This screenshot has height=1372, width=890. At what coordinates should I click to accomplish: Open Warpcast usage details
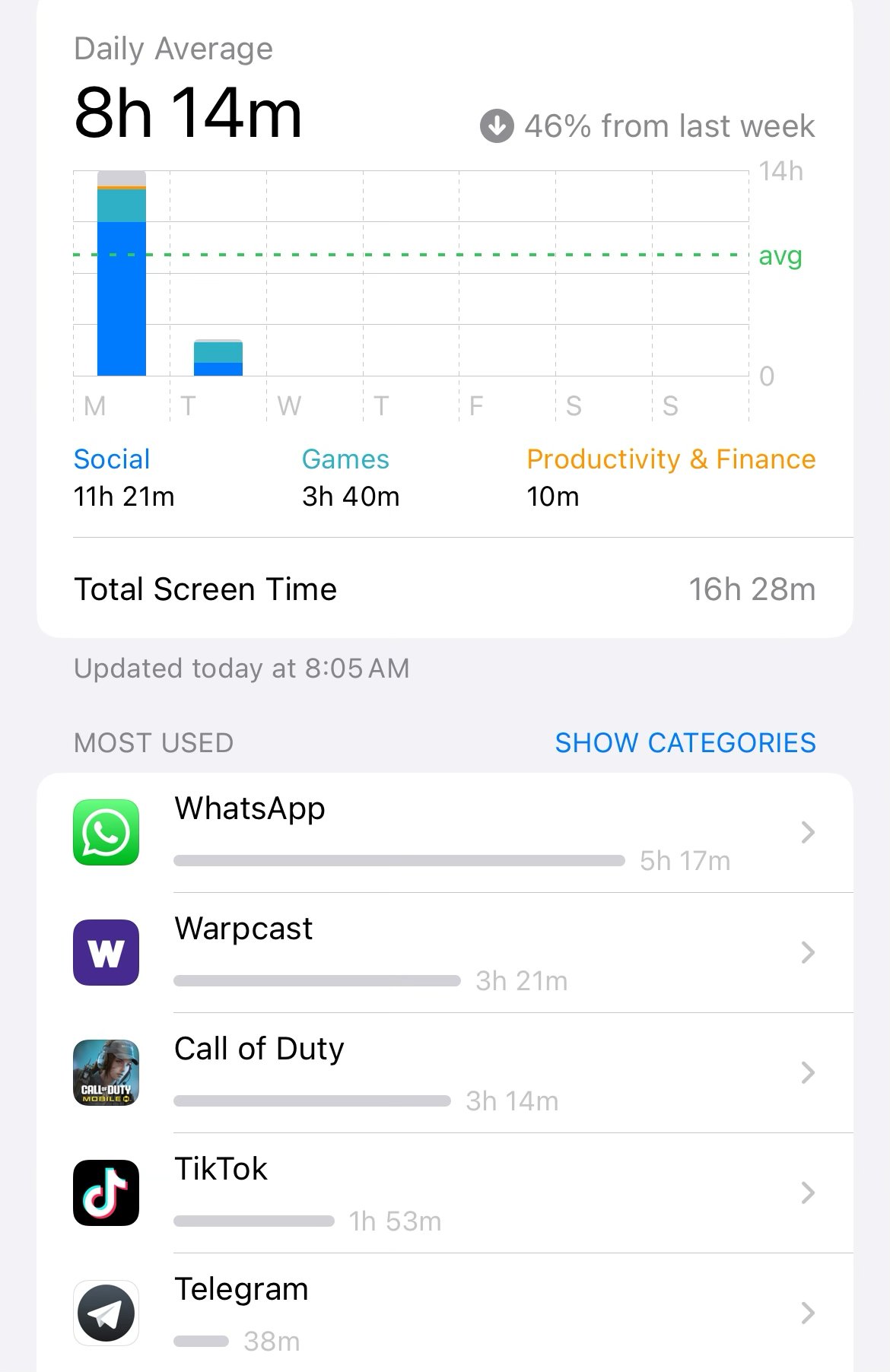point(487,953)
